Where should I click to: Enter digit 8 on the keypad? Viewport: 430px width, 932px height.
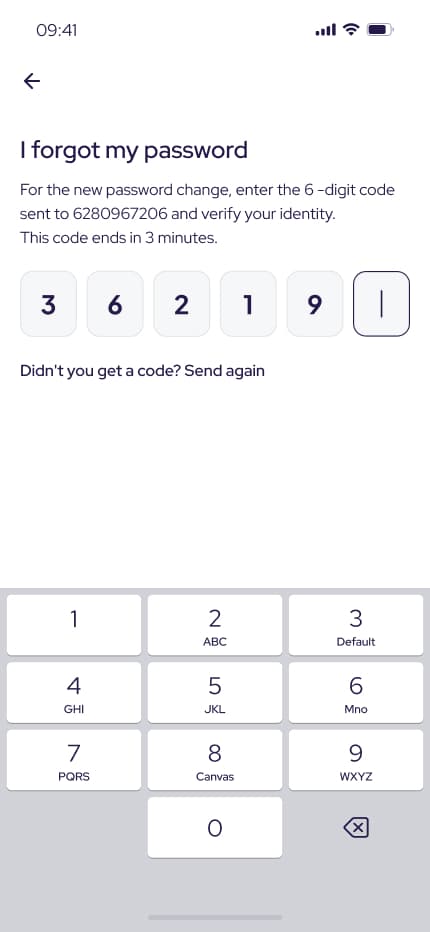215,760
